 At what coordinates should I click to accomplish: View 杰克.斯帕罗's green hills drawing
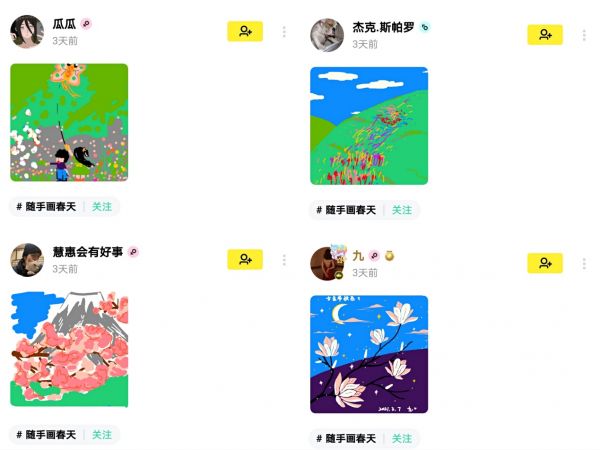[369, 126]
